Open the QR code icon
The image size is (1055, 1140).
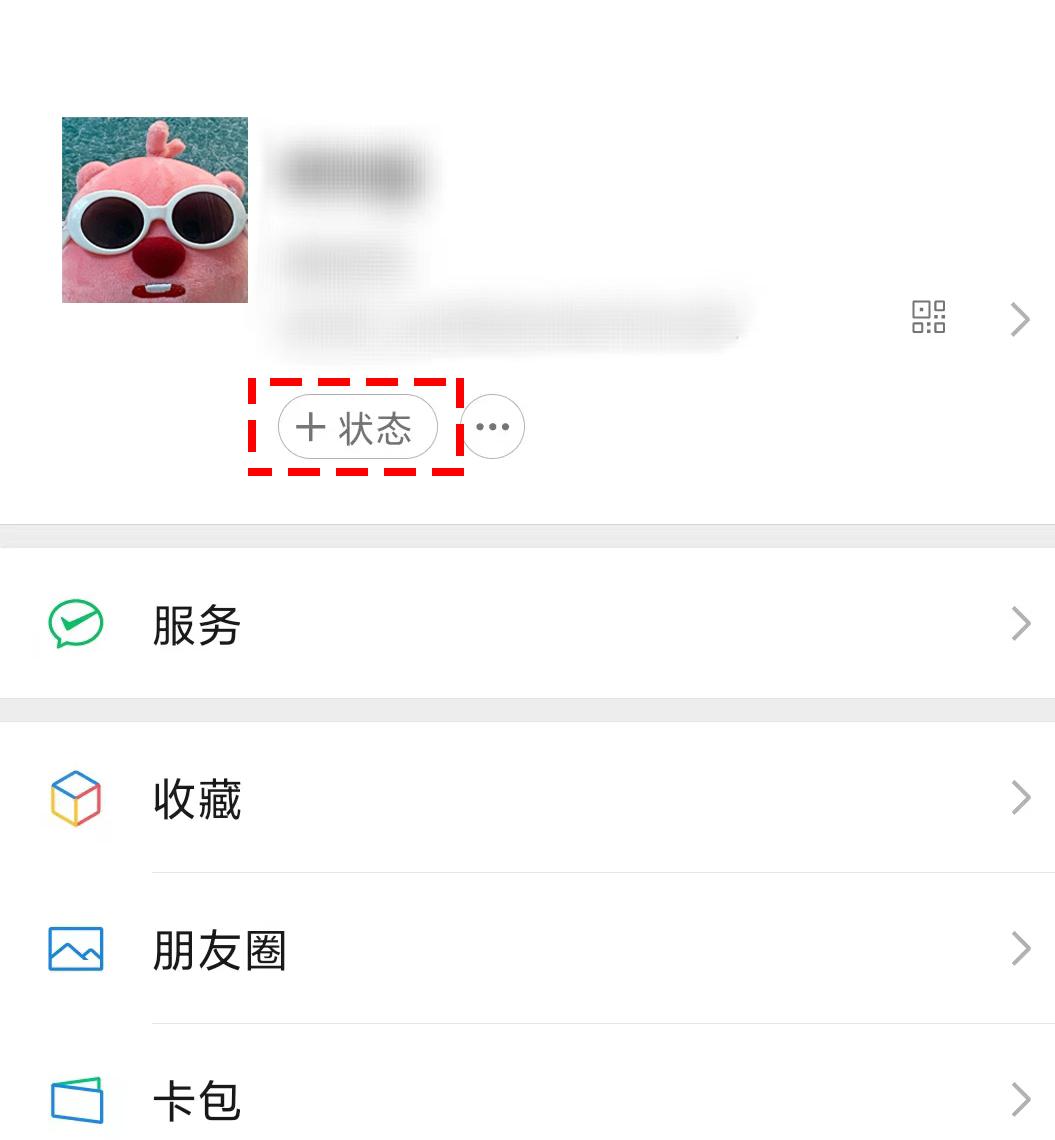tap(928, 317)
